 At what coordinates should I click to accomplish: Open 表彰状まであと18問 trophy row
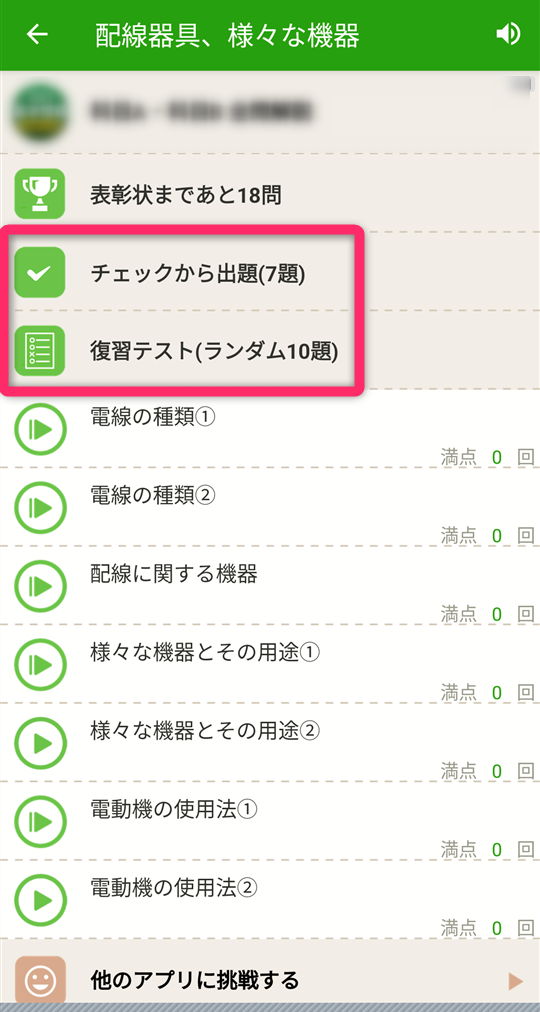tap(270, 194)
